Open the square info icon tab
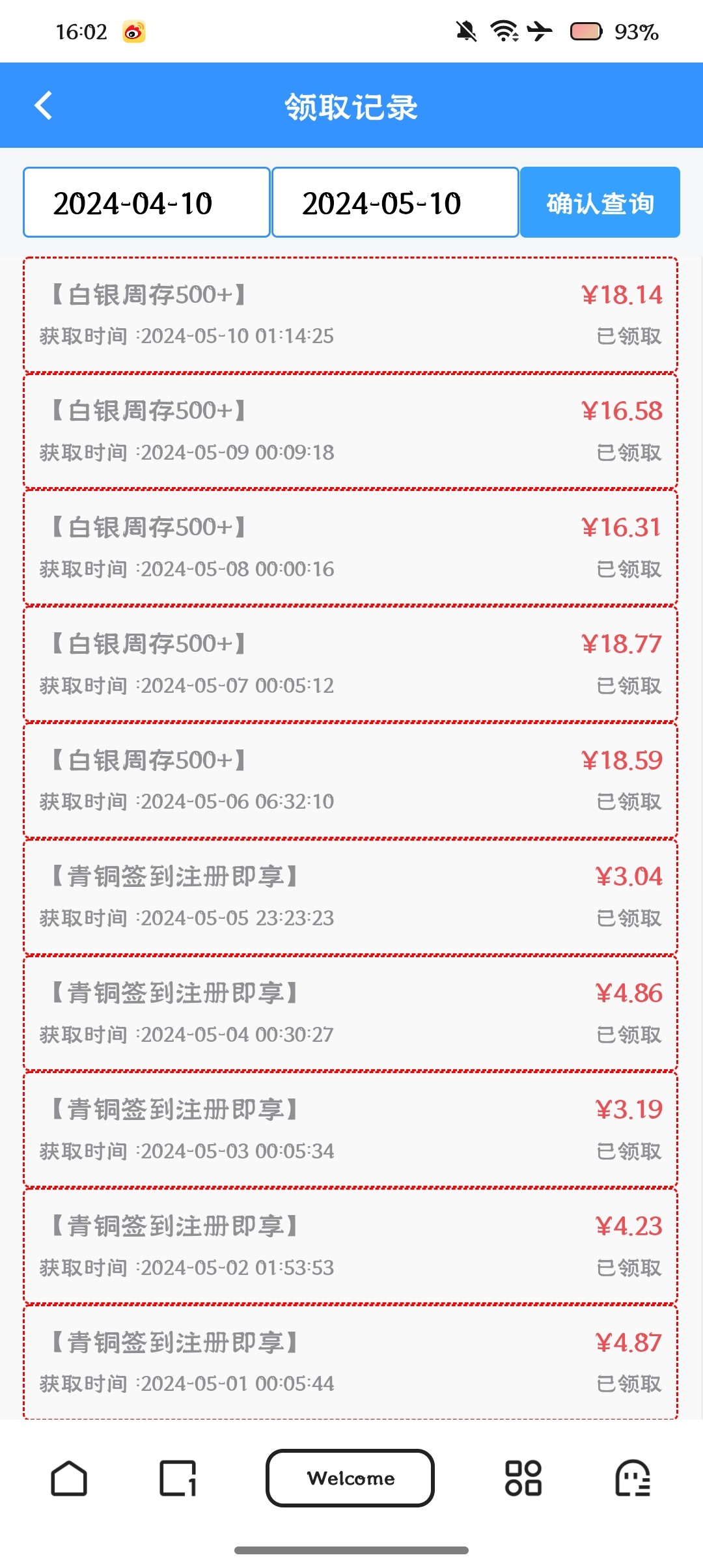This screenshot has width=703, height=1568. pyautogui.click(x=178, y=1478)
